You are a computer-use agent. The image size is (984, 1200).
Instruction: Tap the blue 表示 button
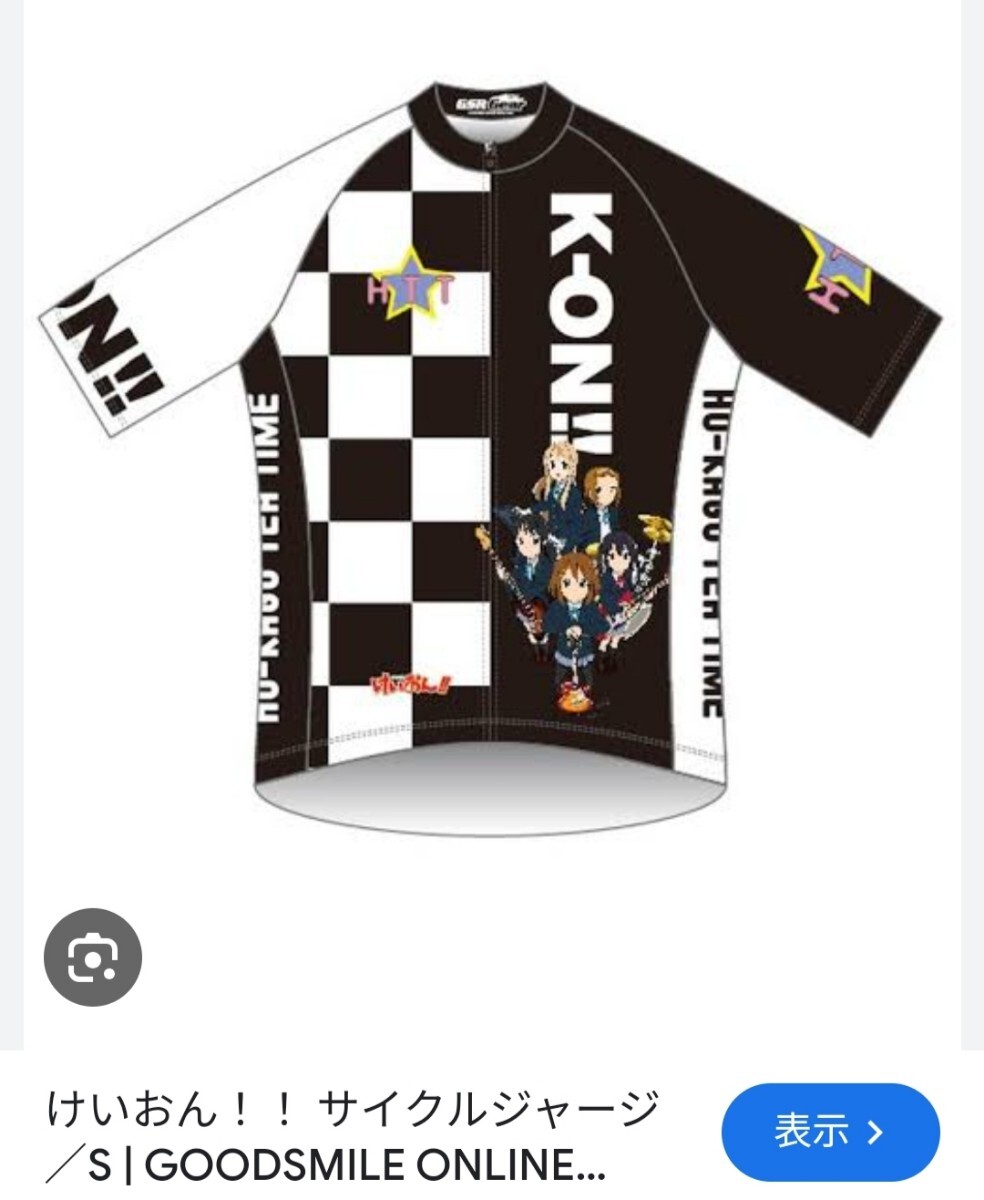tap(830, 1132)
